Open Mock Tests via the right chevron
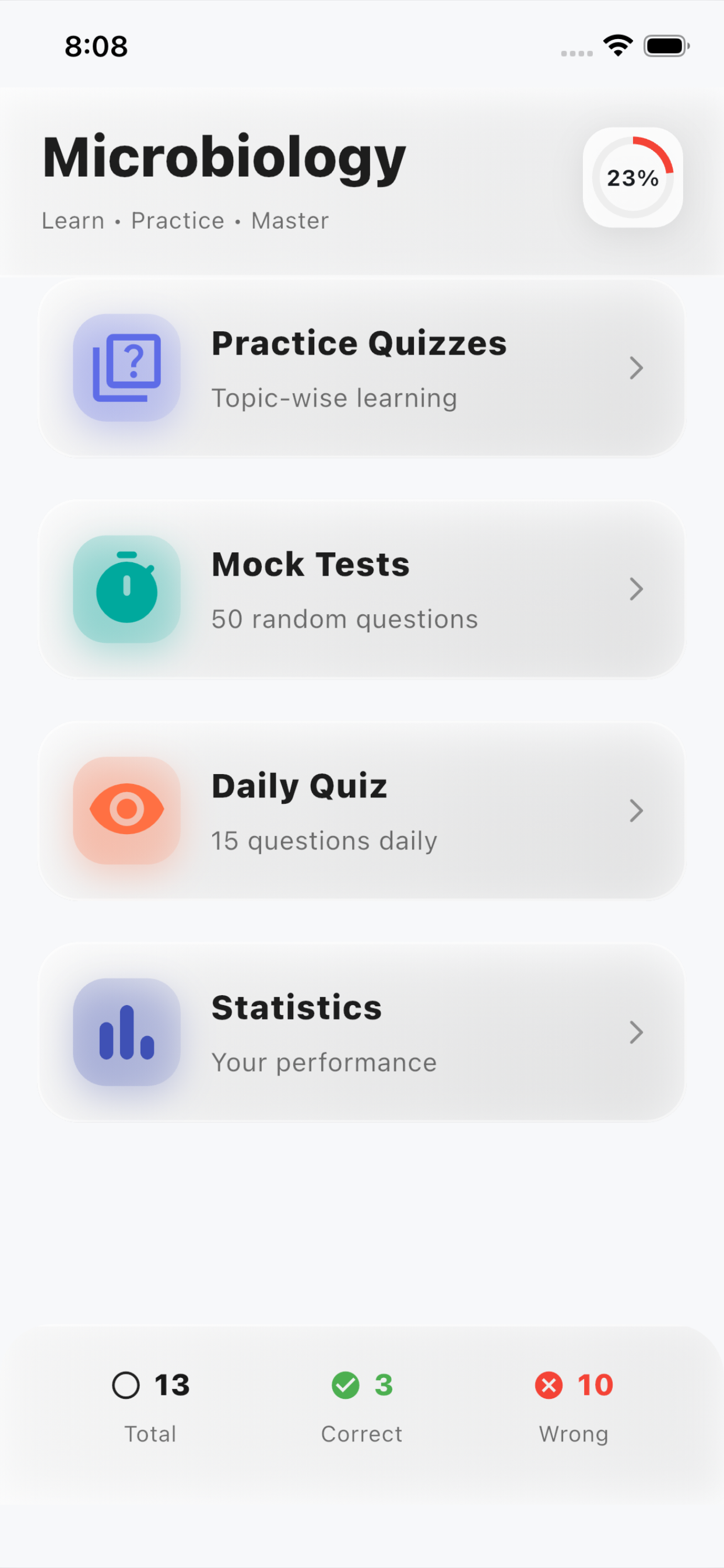Screen dimensions: 724x1568 click(x=637, y=589)
